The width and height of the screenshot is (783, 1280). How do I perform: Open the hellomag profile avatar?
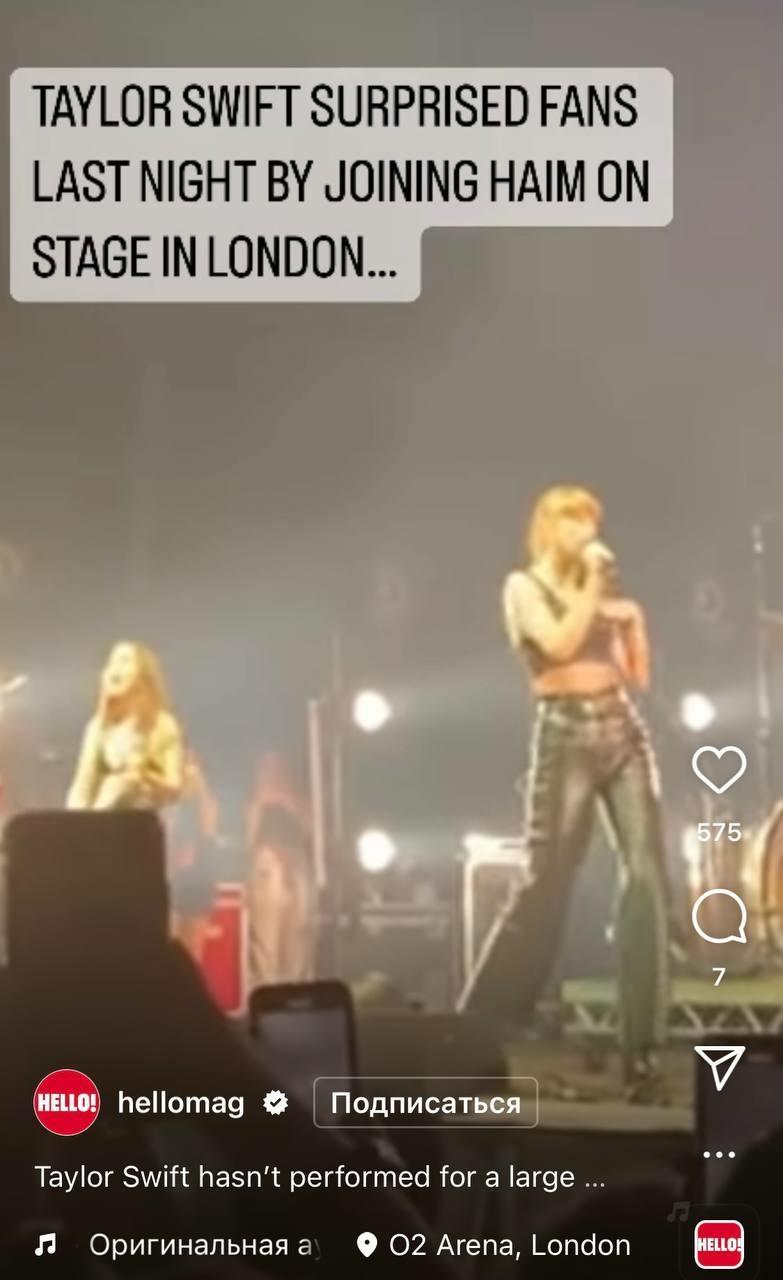click(x=67, y=1102)
